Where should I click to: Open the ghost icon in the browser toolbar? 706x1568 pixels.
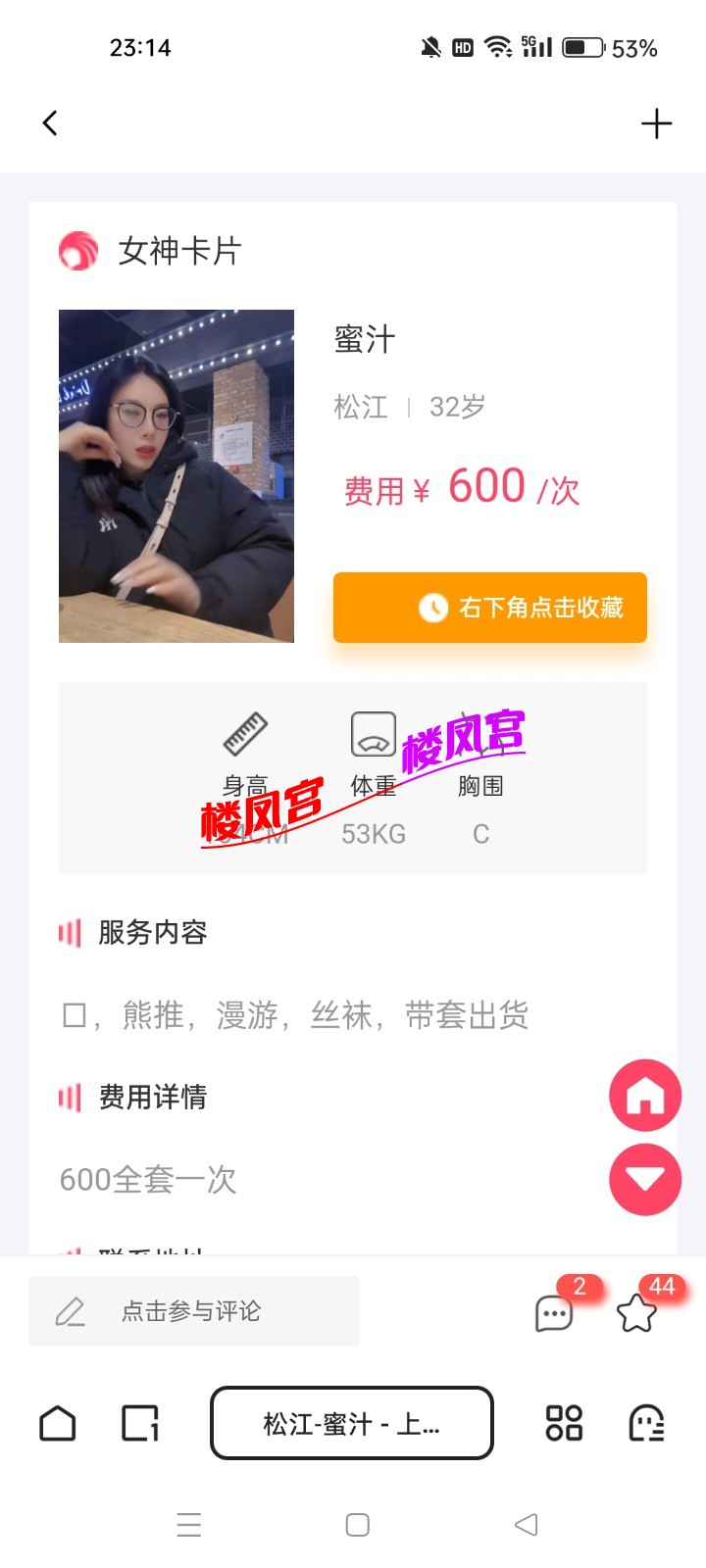tap(646, 1423)
